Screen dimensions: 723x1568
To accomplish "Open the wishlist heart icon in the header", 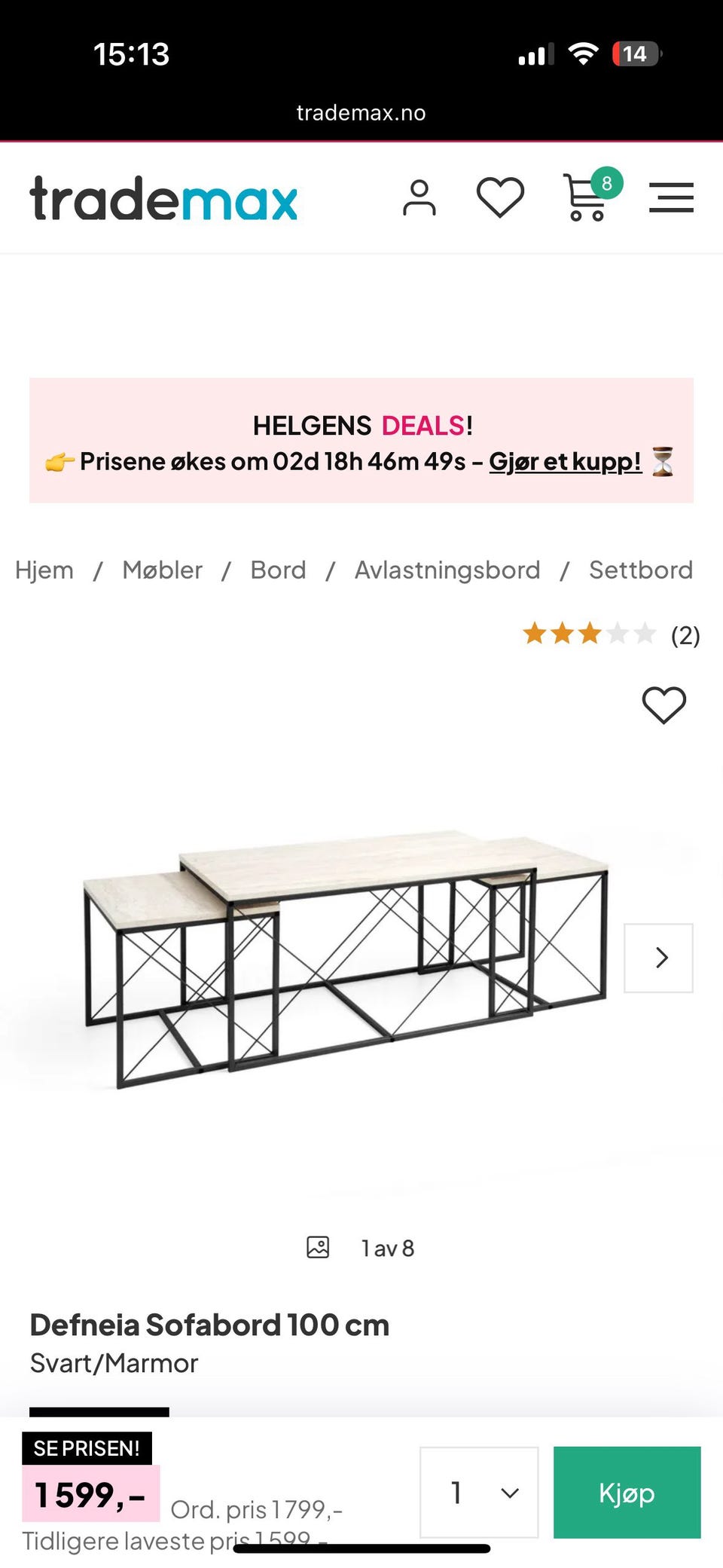I will pyautogui.click(x=499, y=197).
